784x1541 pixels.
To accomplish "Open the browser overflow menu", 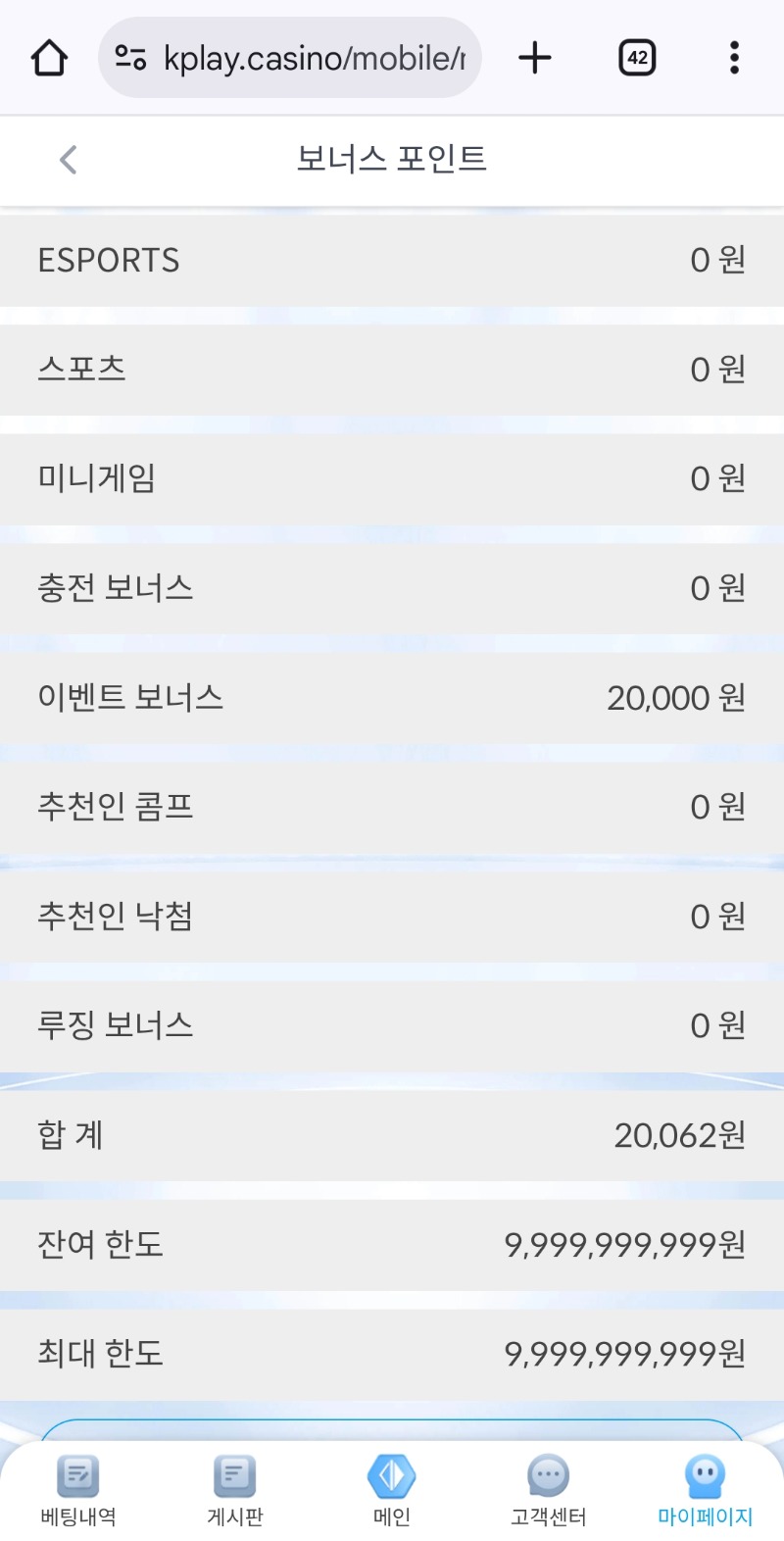I will [734, 58].
